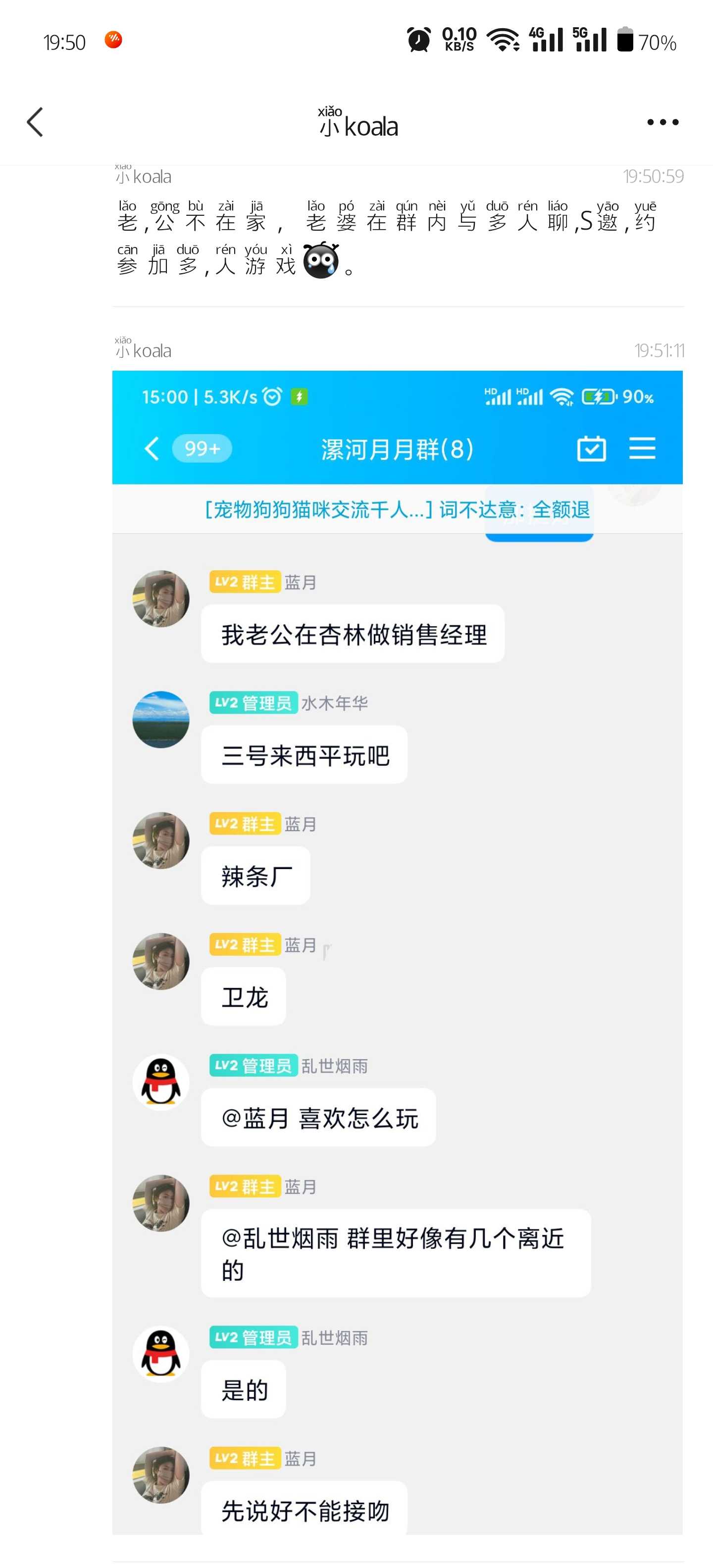713x1568 pixels.
Task: Open the 宠物狗狗猫咪交流 announcement banner
Action: point(396,511)
